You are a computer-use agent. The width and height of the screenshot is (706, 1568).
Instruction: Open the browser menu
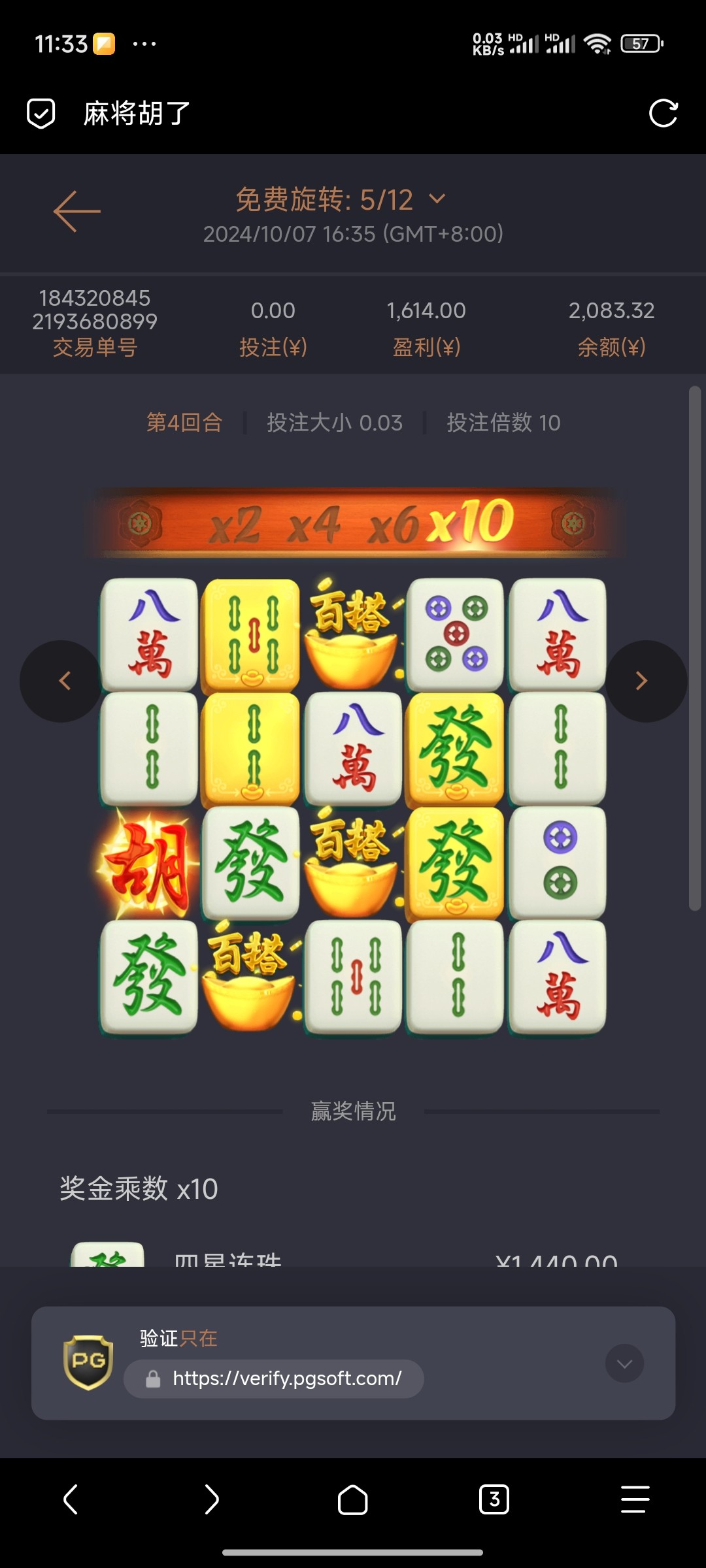tap(635, 1499)
